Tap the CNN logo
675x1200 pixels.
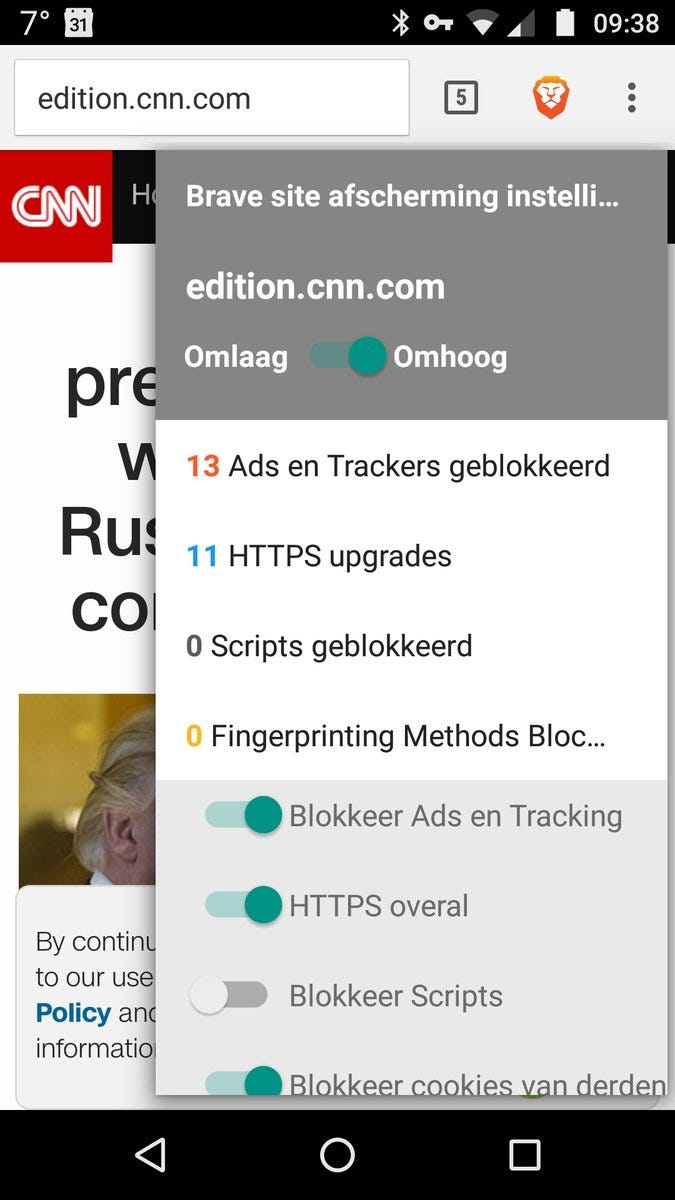point(56,206)
